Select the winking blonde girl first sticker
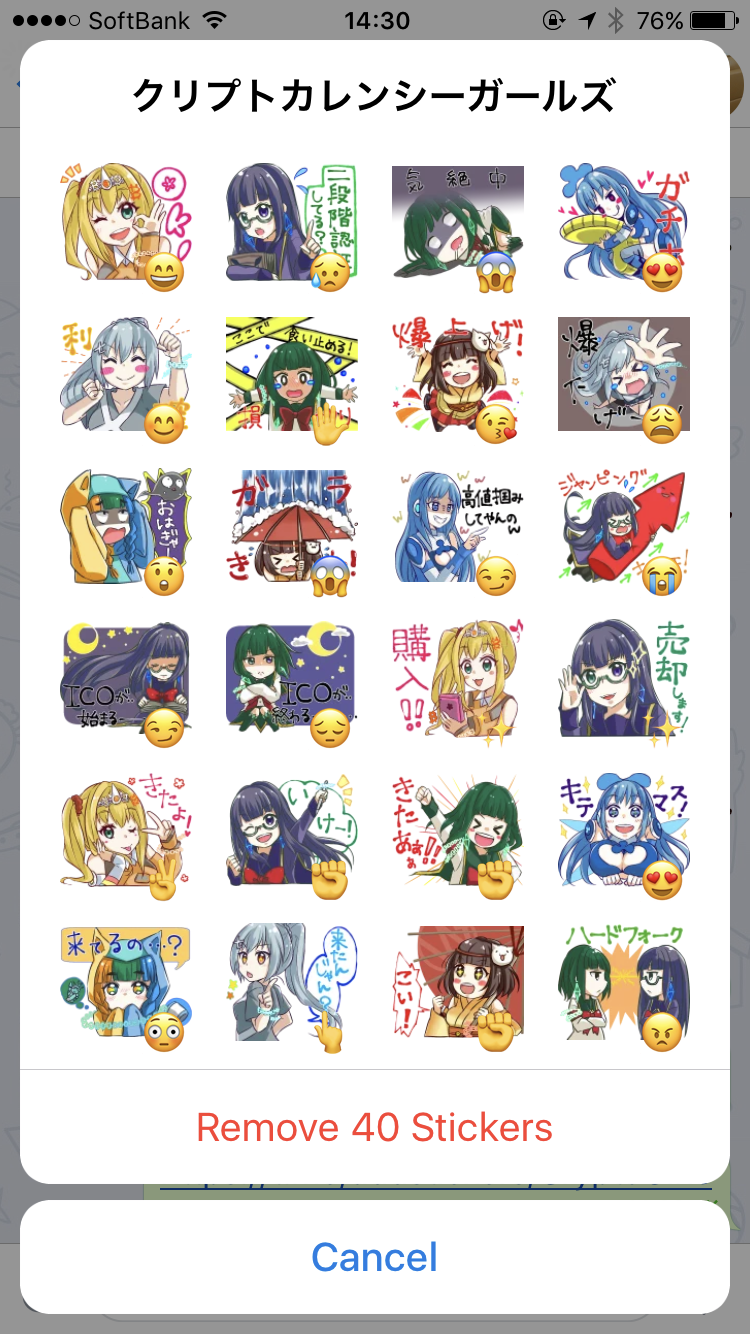This screenshot has width=750, height=1334. pos(126,222)
